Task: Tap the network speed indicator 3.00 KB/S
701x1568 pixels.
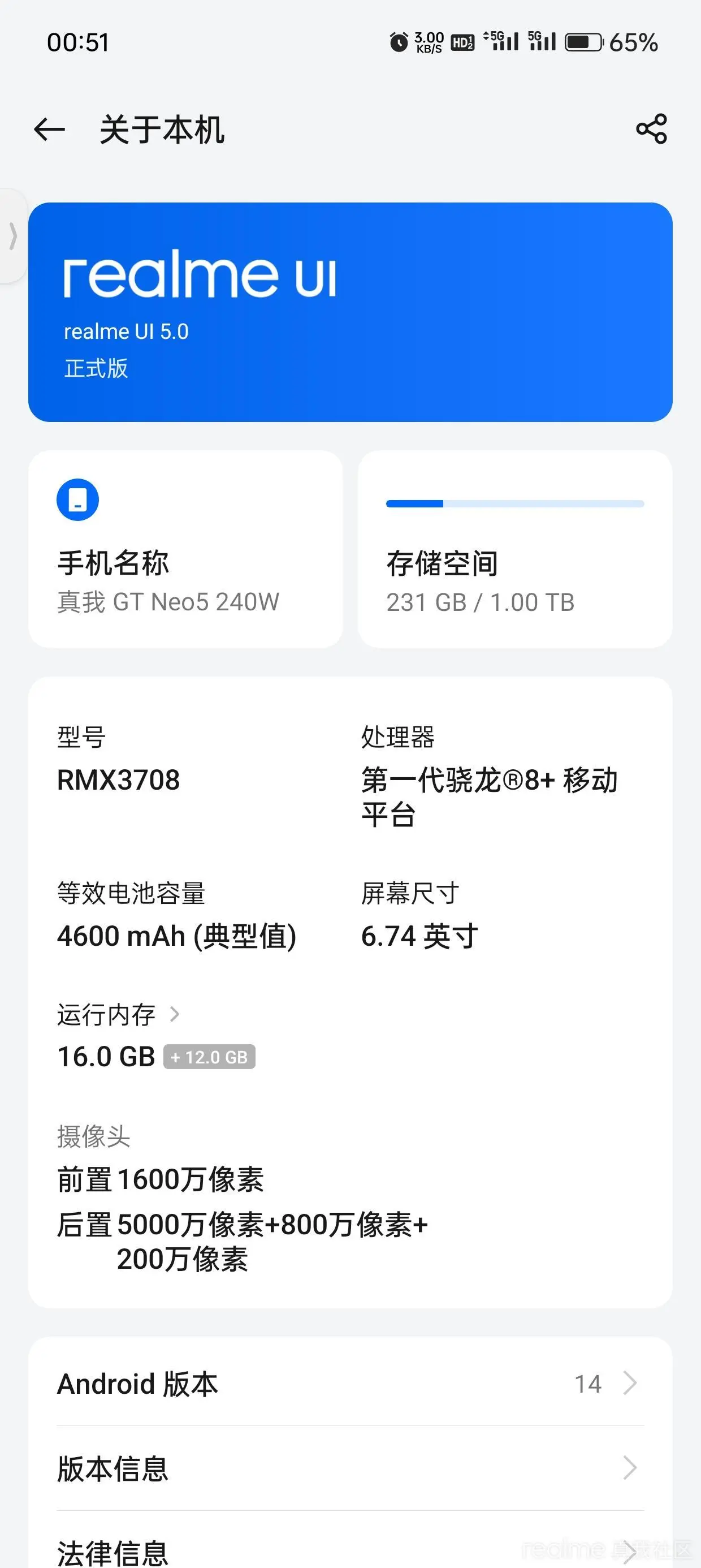Action: coord(429,41)
